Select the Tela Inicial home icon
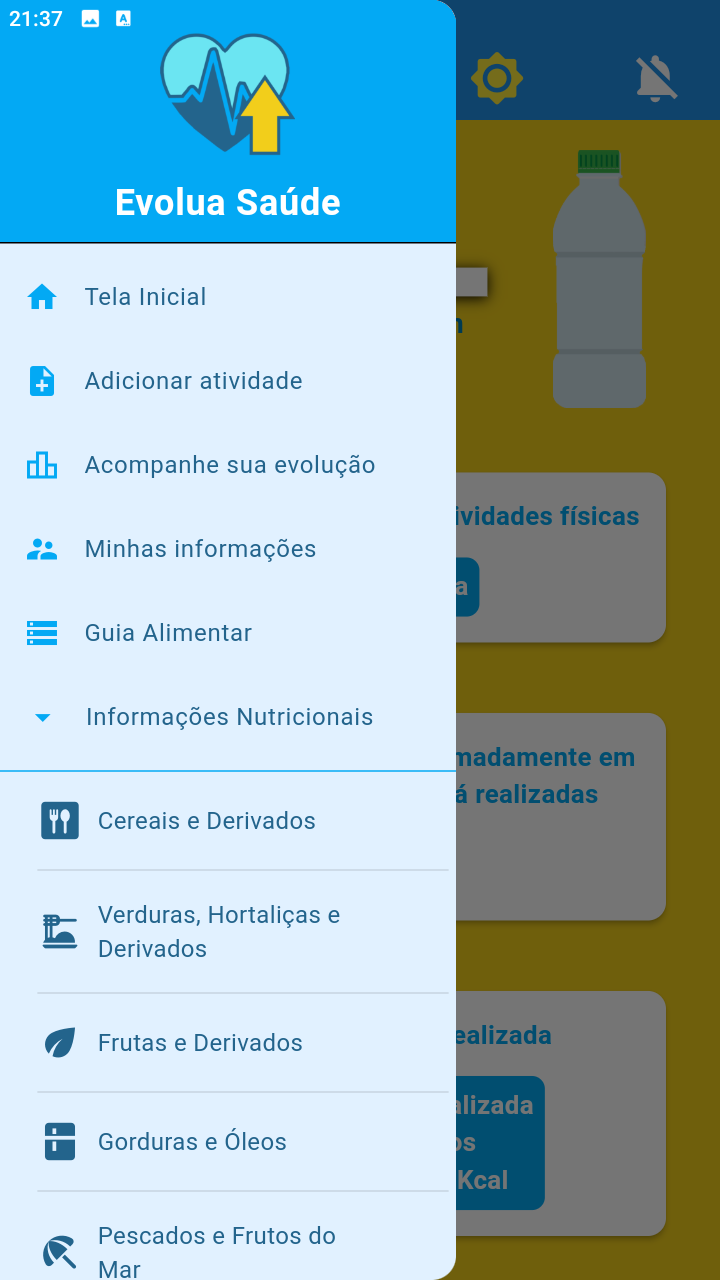 pyautogui.click(x=42, y=296)
